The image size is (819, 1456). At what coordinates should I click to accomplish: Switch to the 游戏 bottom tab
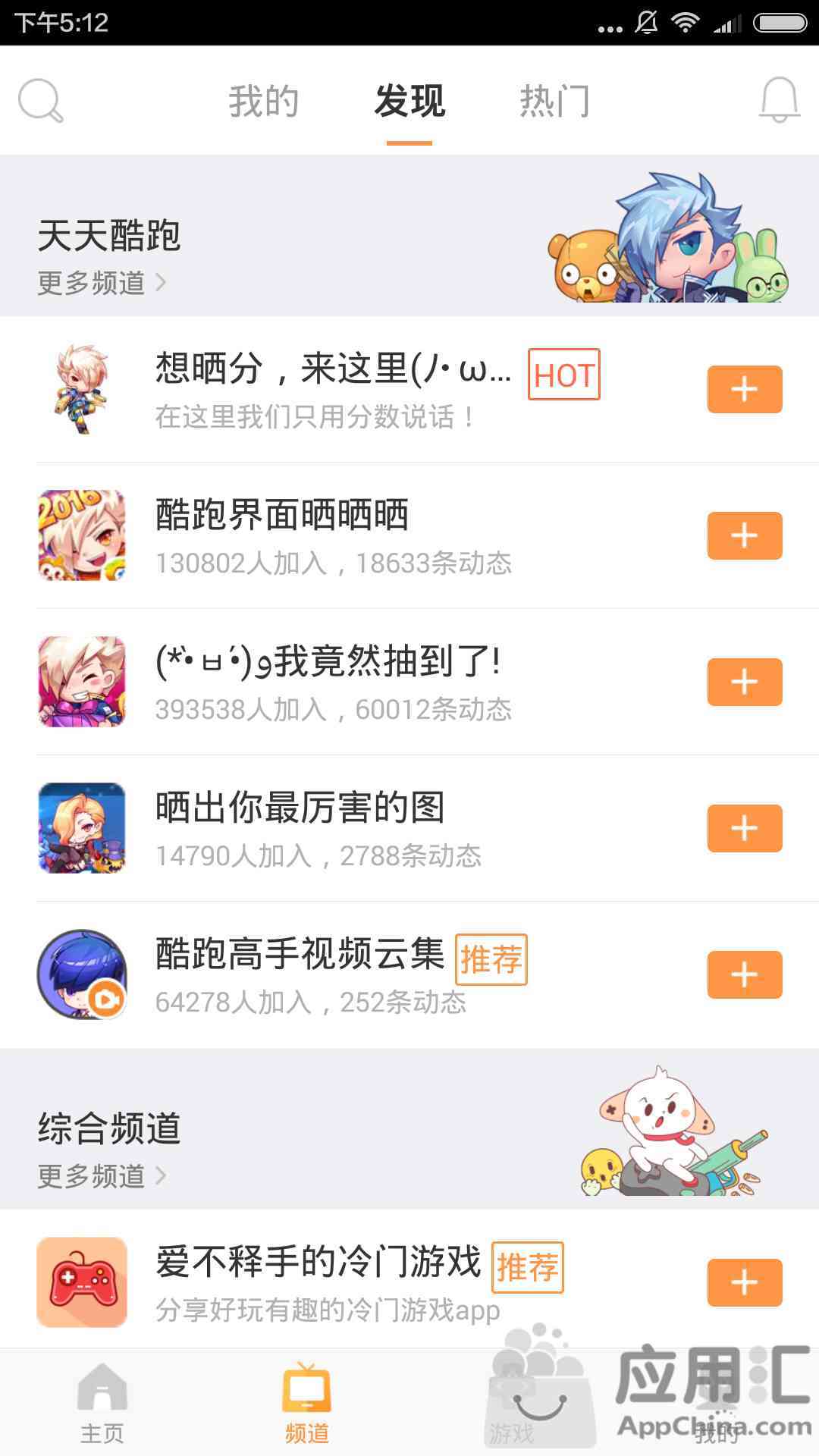pos(512,1404)
